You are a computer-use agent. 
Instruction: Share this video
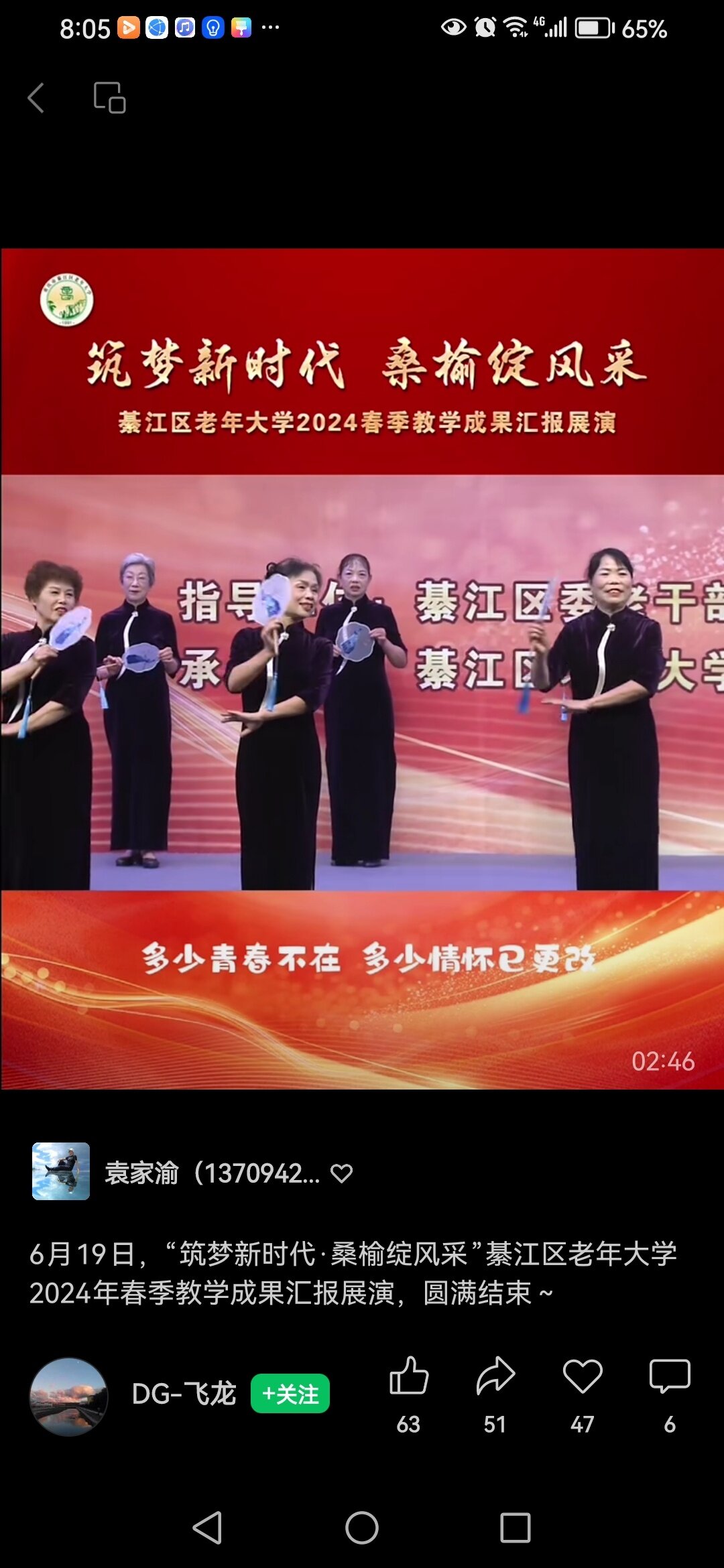coord(495,1378)
